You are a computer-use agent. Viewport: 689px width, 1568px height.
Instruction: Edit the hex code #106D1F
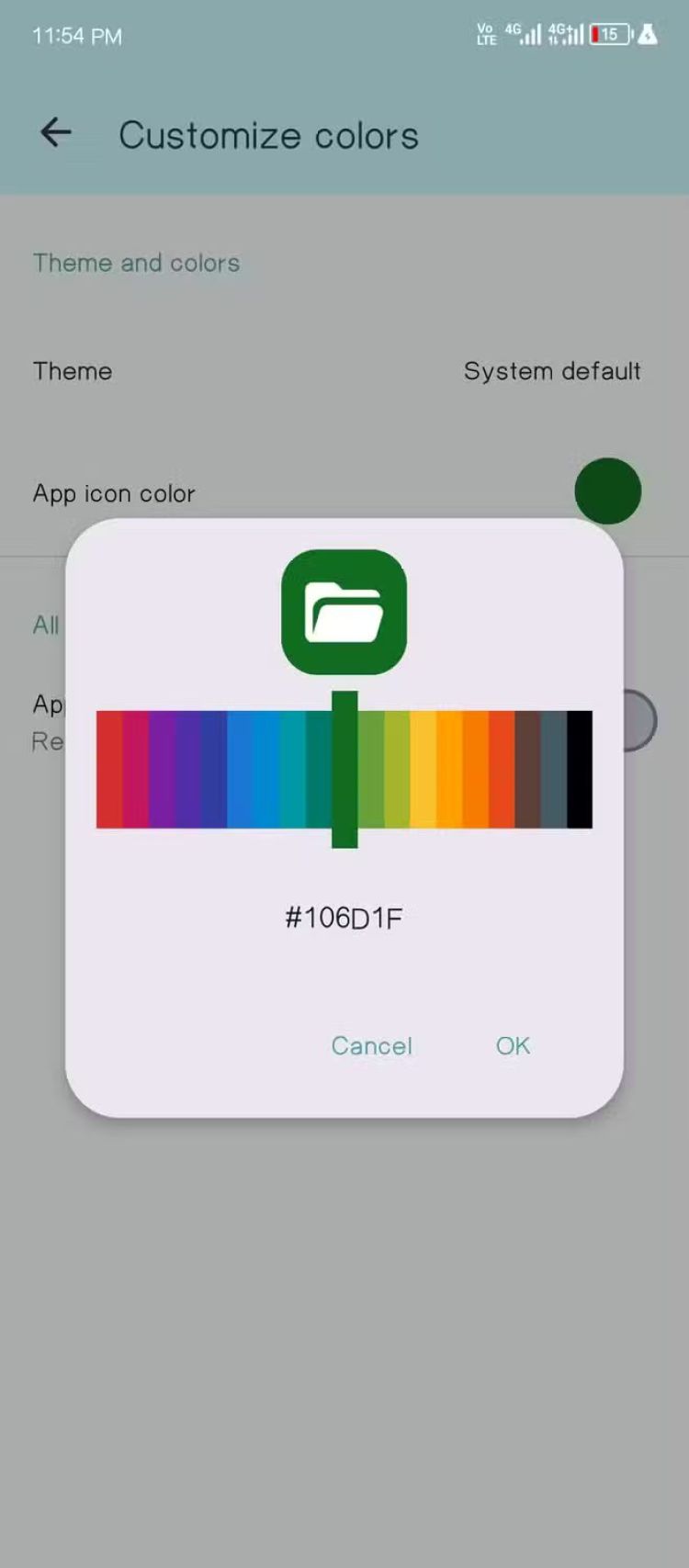click(x=344, y=918)
